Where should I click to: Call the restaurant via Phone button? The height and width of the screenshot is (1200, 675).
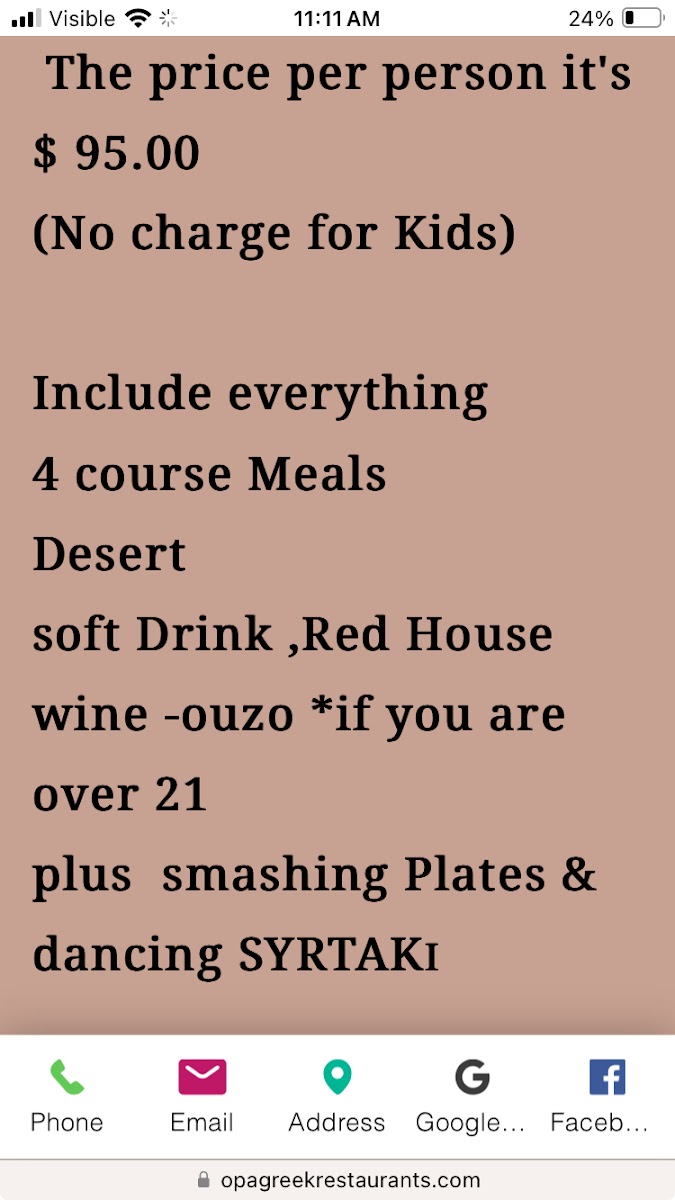[x=67, y=1096]
